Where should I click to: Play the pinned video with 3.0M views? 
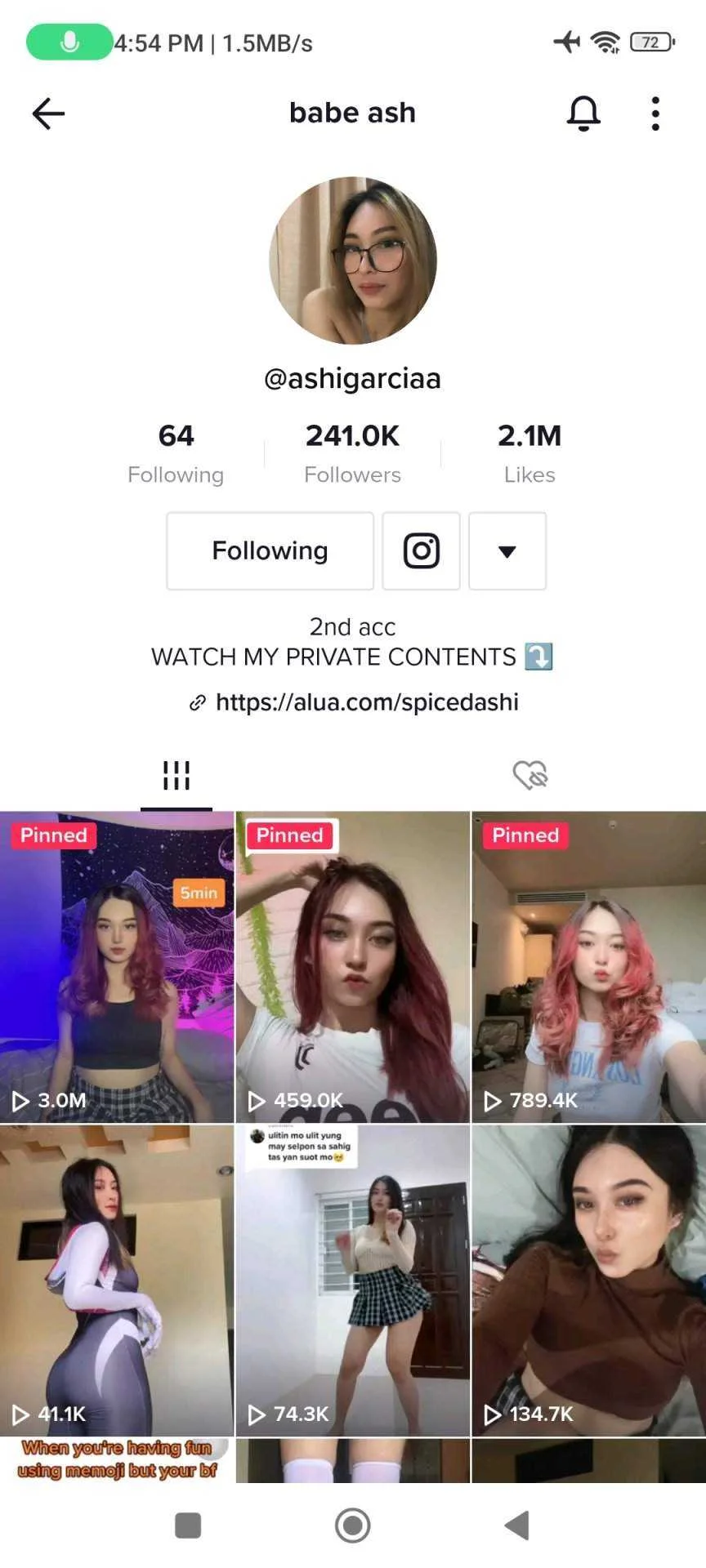(x=117, y=966)
